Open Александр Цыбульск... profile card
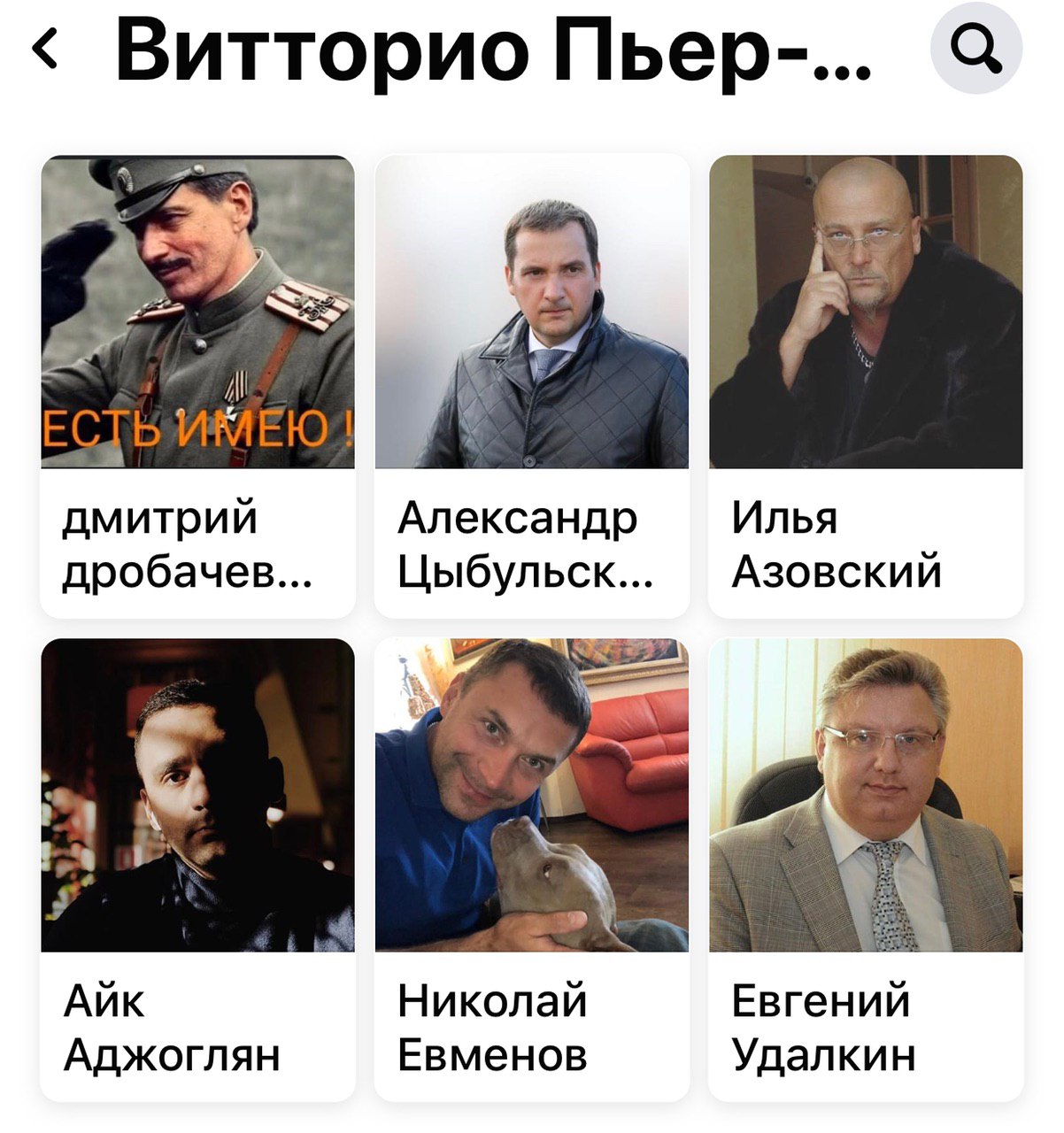Viewport: 1064px width, 1133px height. 531,386
